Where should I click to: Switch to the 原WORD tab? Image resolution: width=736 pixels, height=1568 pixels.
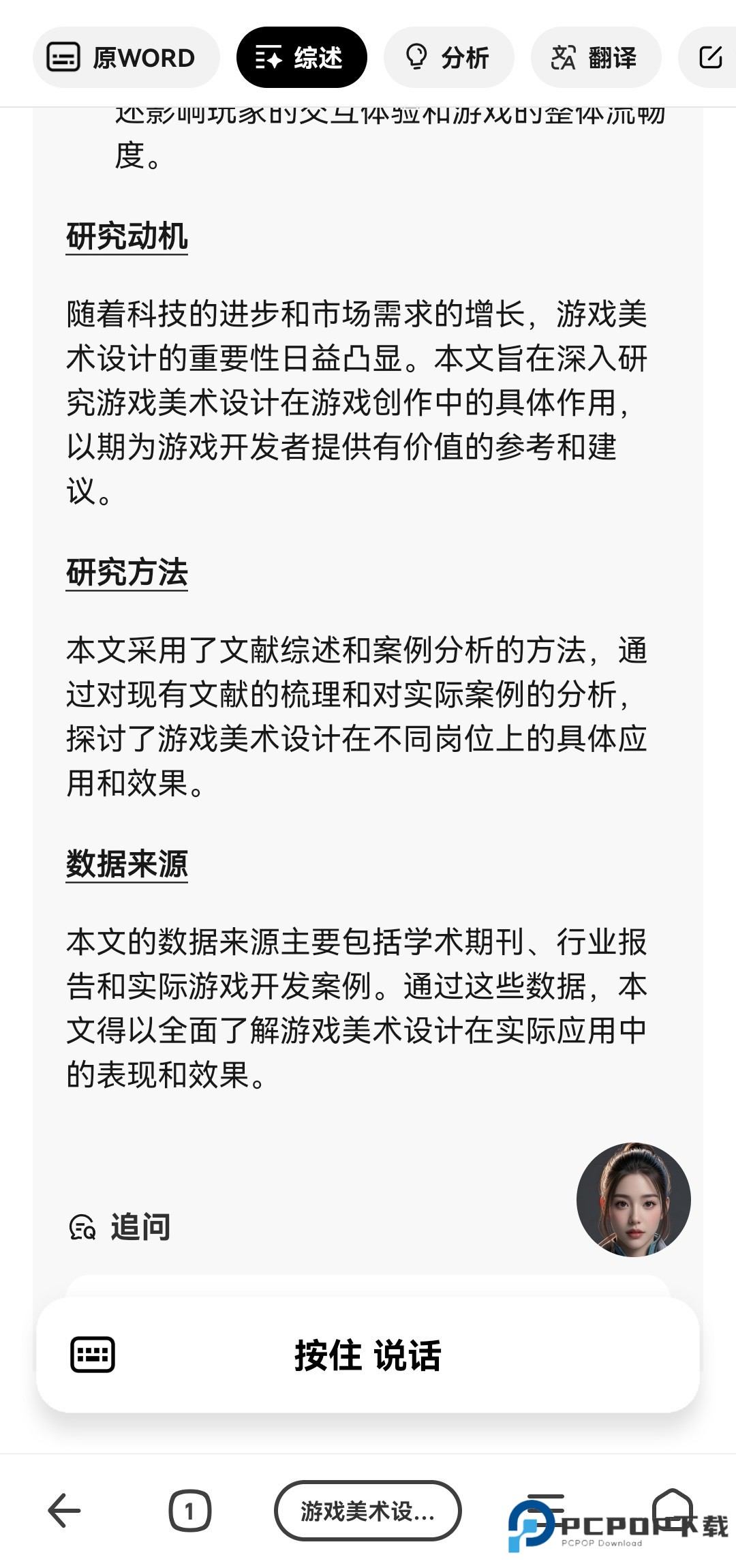[x=126, y=58]
